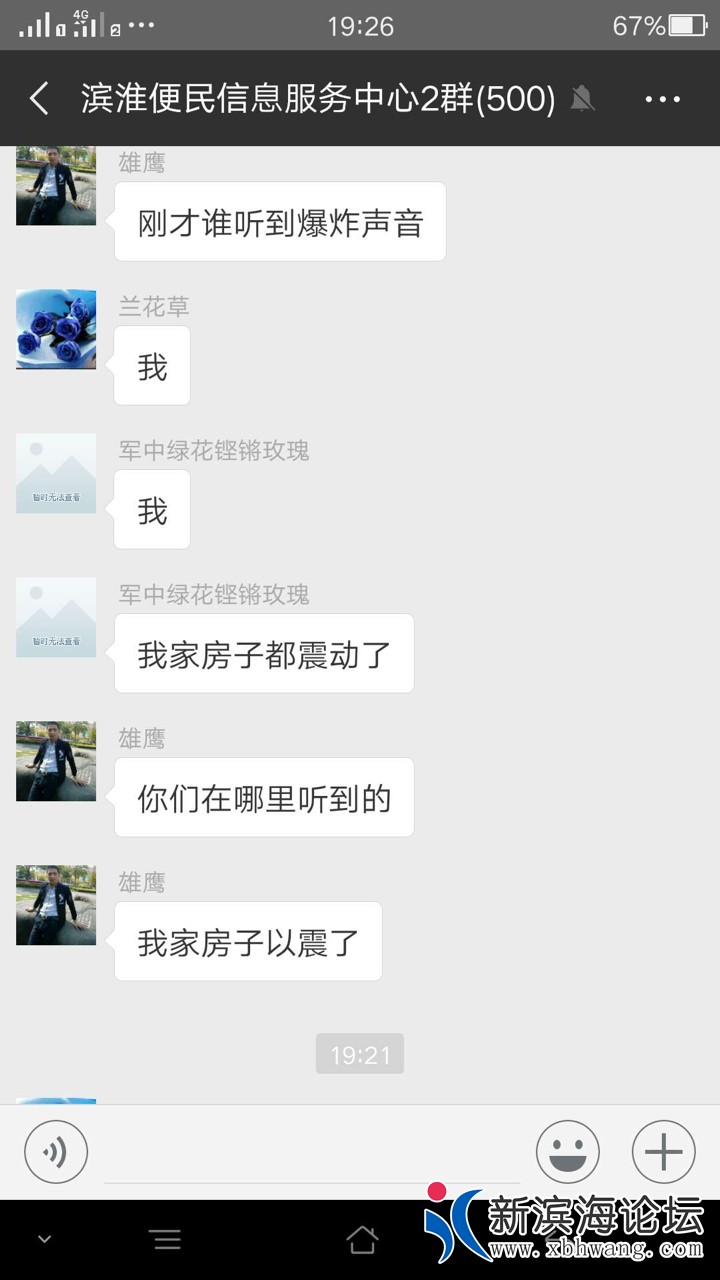This screenshot has height=1280, width=720.
Task: Switch to voice message input
Action: click(x=56, y=1152)
